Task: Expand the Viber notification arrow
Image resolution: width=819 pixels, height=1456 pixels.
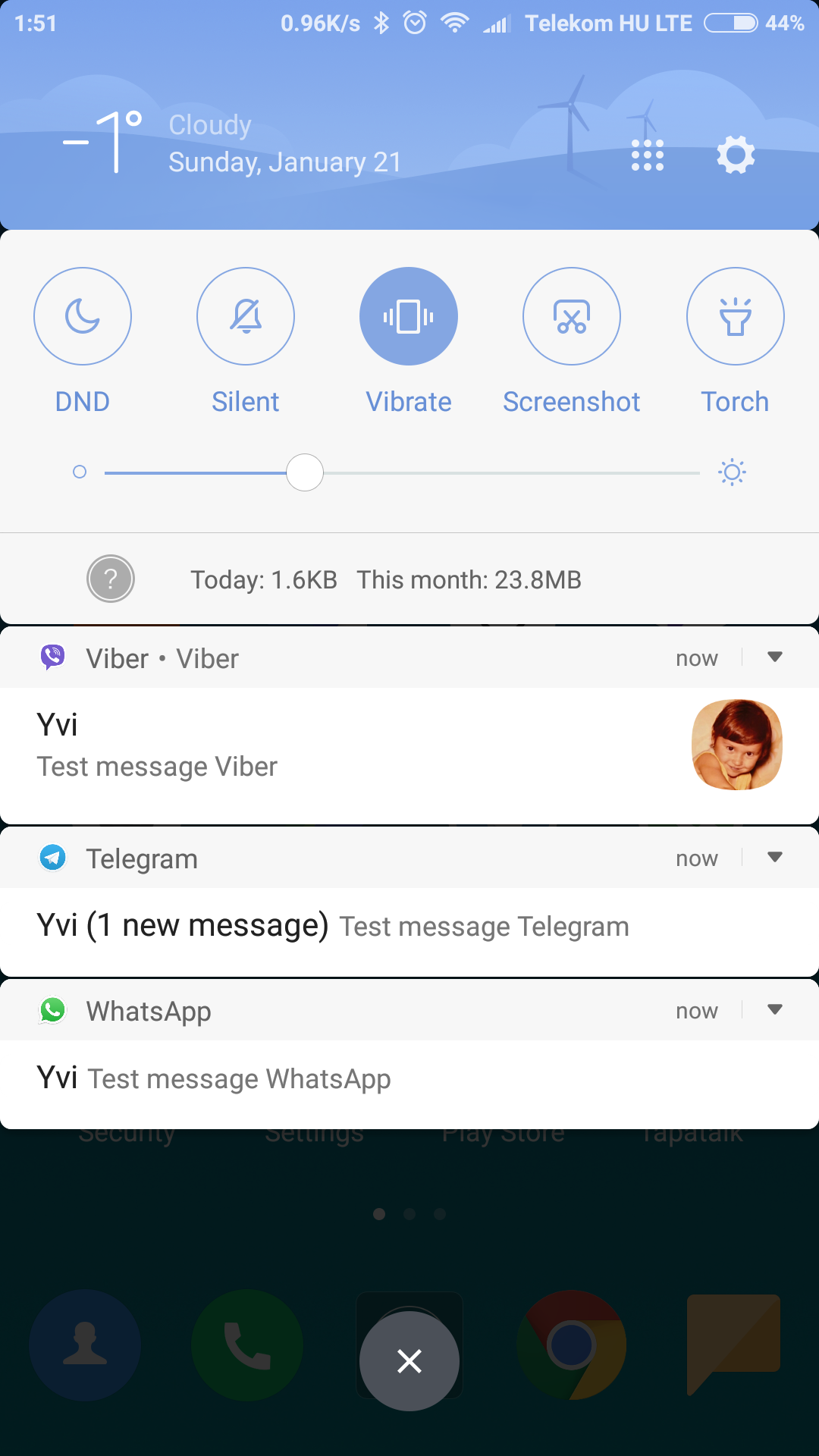Action: pos(774,657)
